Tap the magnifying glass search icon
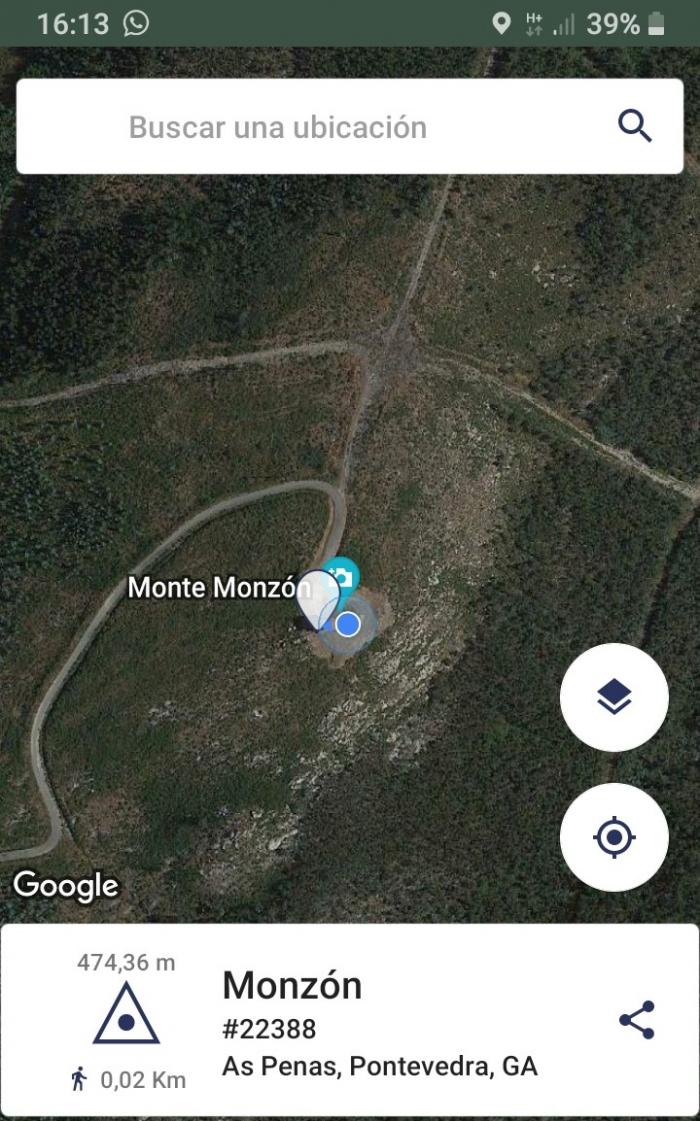 coord(634,127)
